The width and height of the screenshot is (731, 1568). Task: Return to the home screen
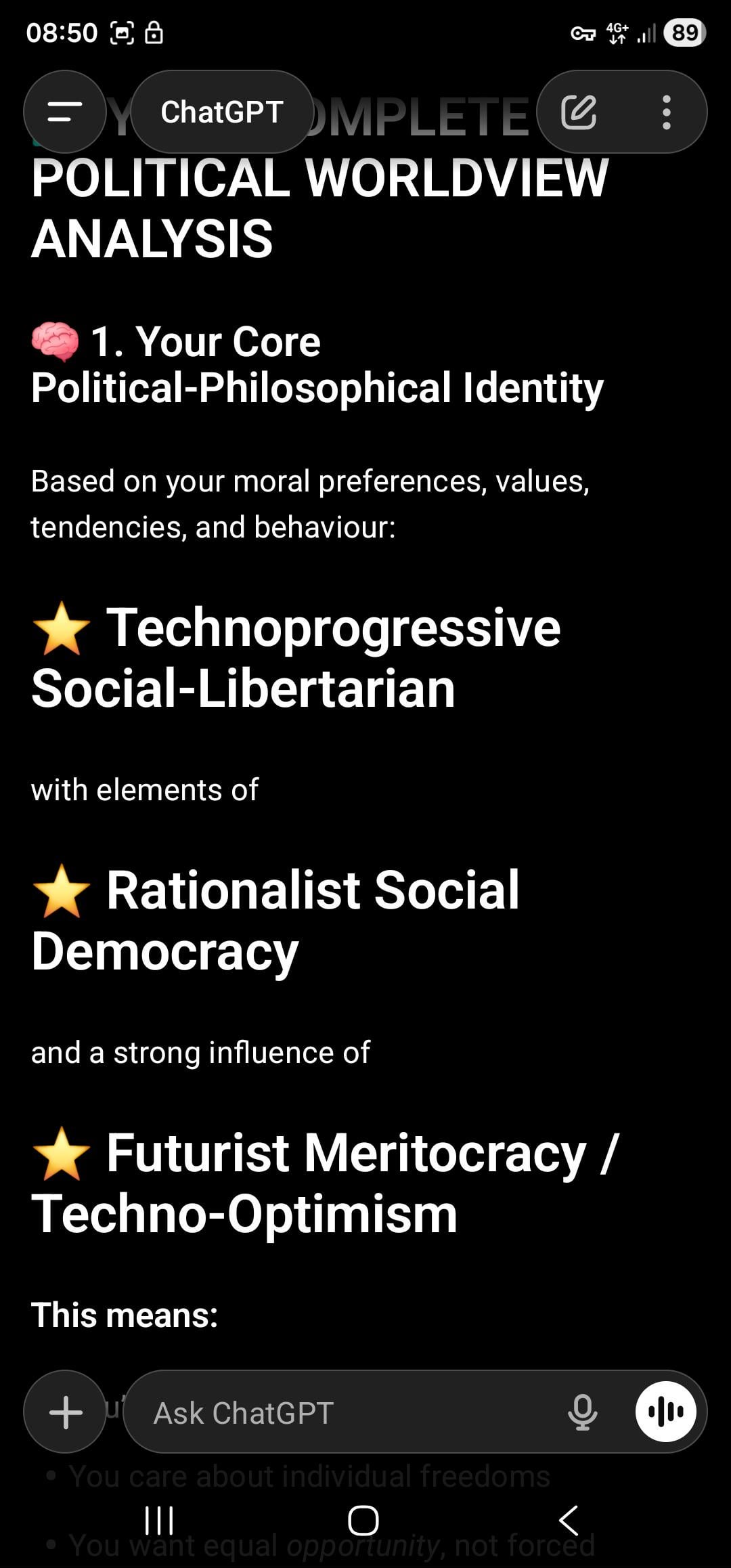tap(363, 1521)
